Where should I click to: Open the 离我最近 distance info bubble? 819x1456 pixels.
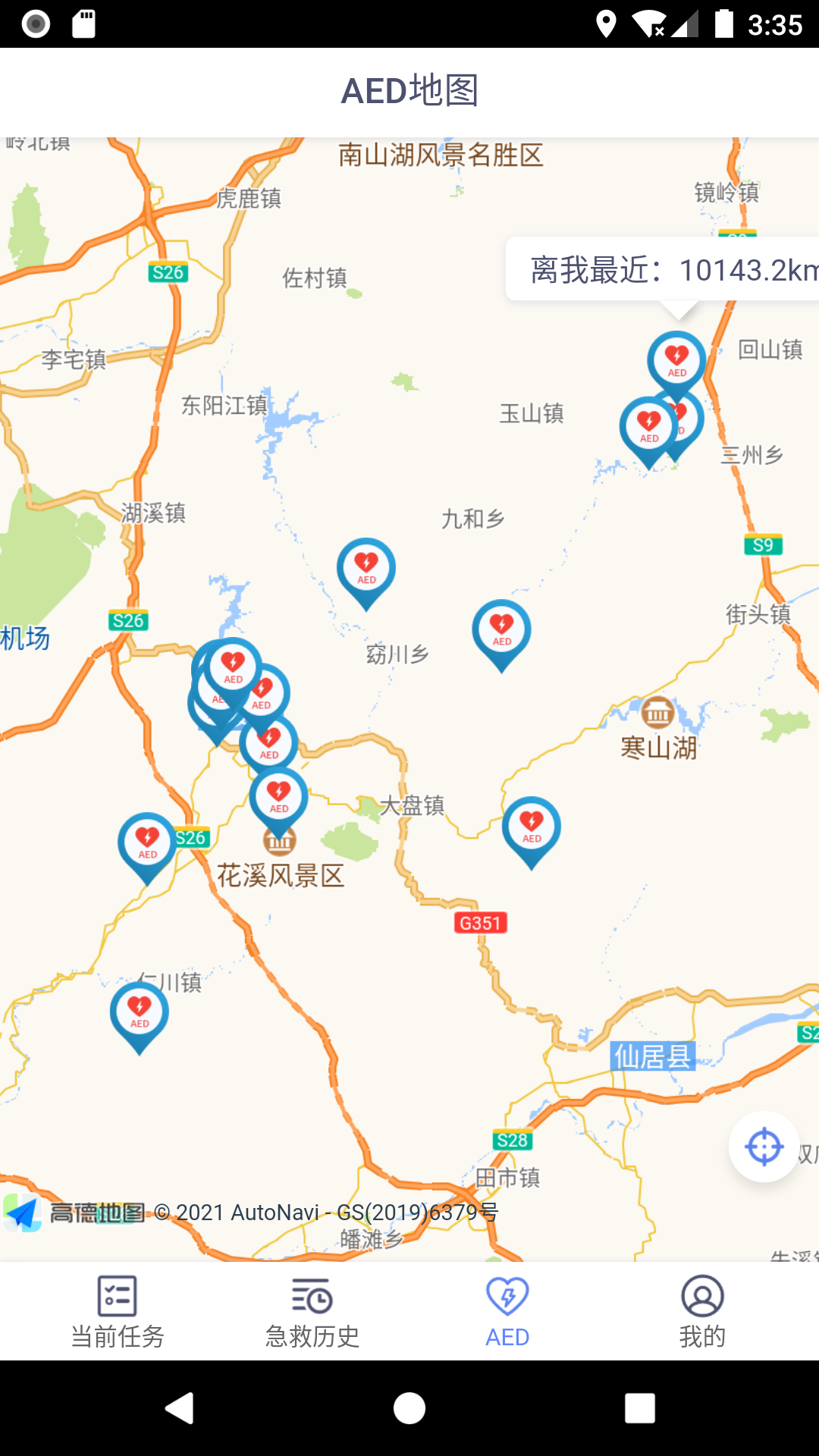point(667,269)
